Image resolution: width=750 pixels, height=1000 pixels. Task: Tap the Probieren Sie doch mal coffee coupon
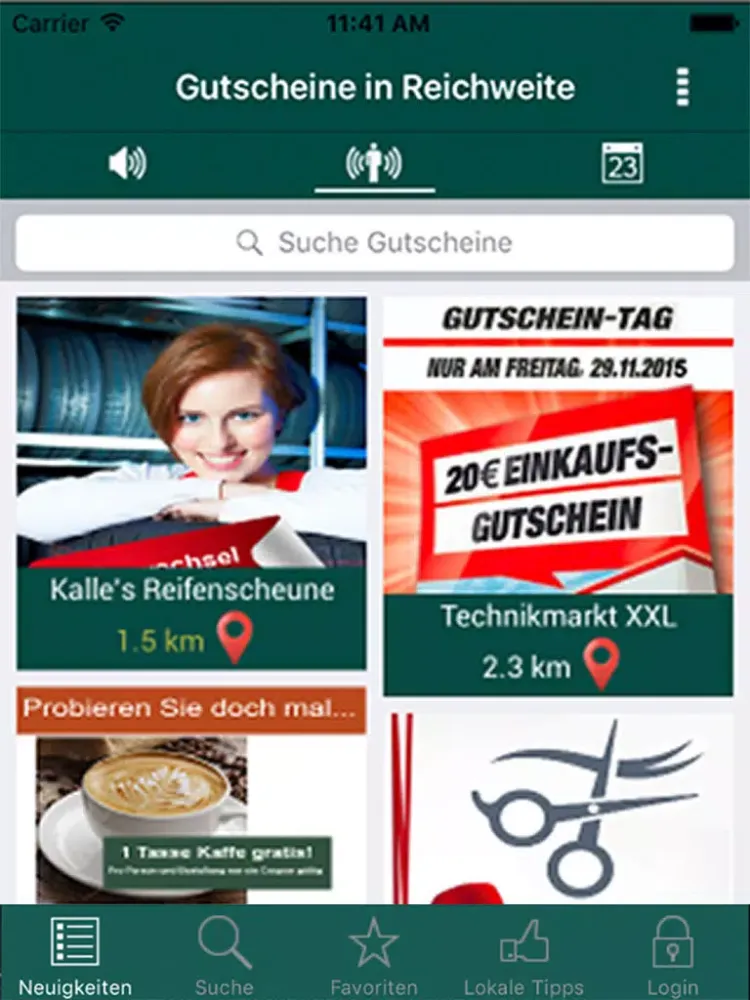pyautogui.click(x=190, y=790)
